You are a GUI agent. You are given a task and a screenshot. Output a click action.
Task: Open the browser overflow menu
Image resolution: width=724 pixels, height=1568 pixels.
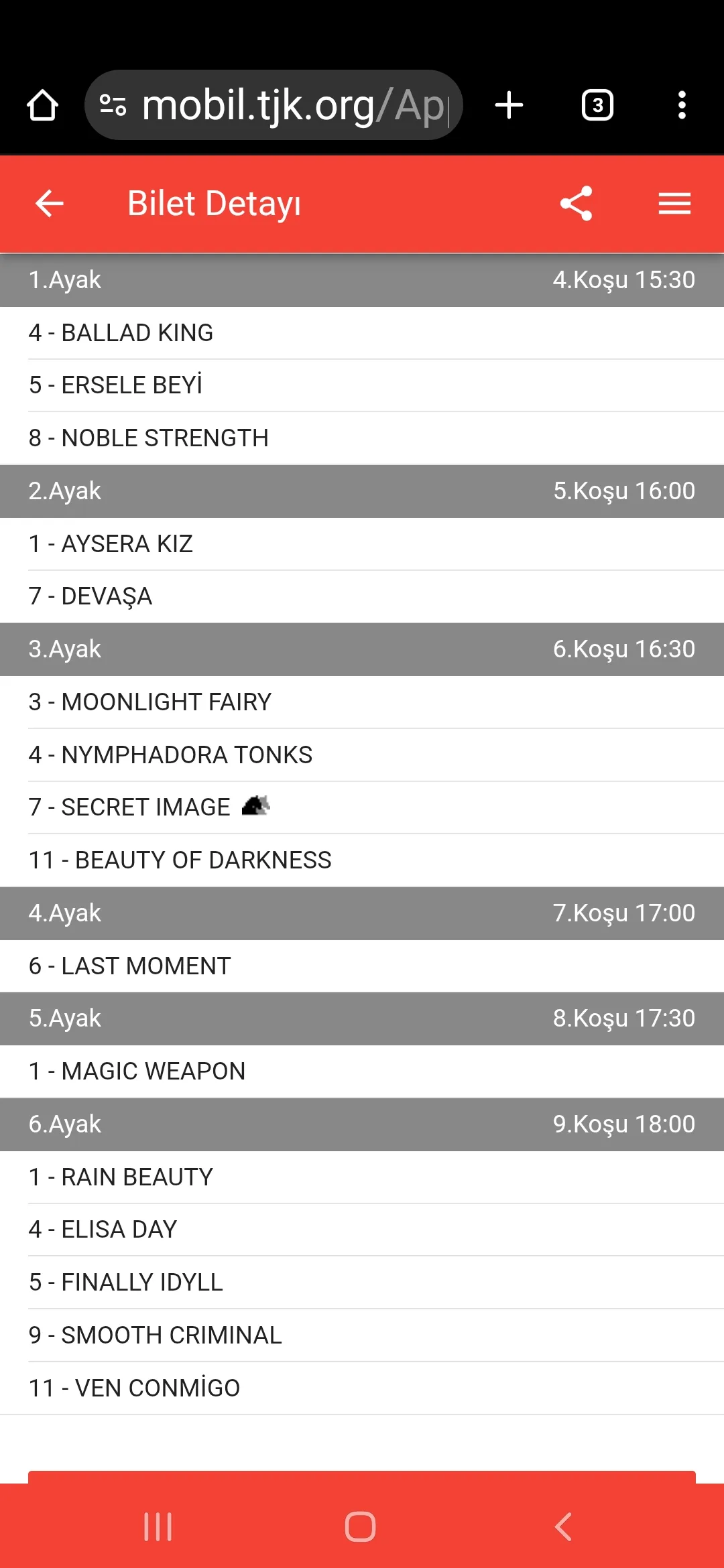tap(682, 105)
